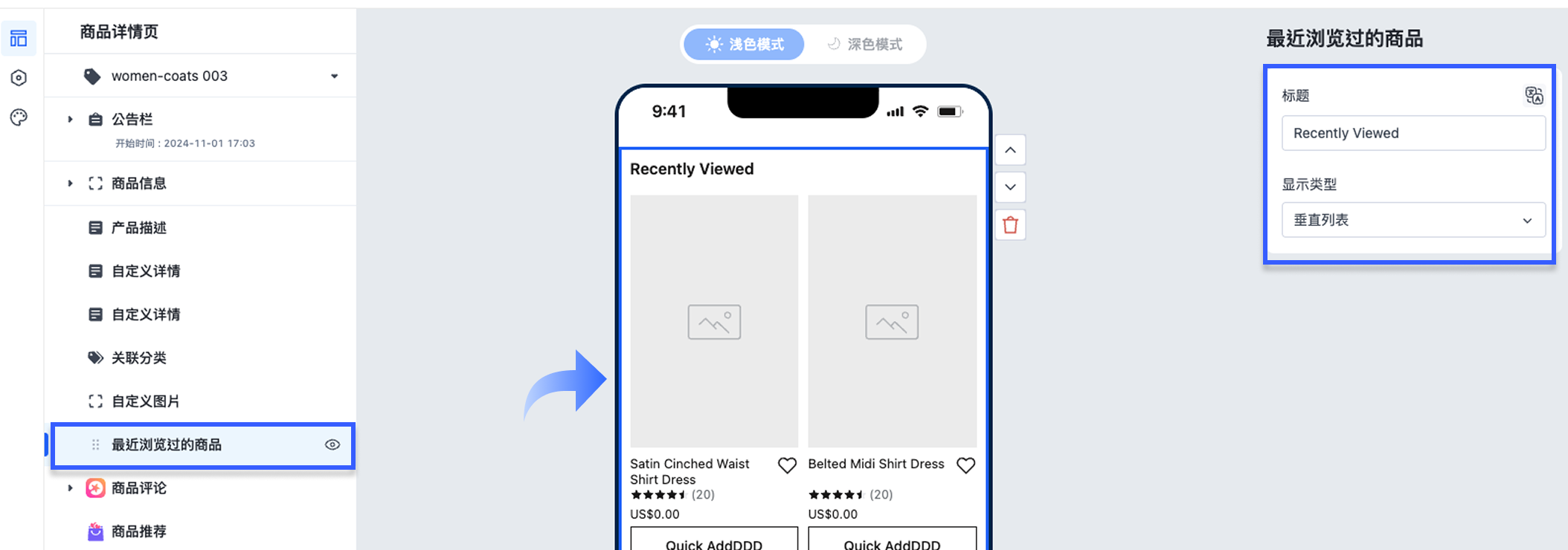Select light mode (浅色模式)
Viewport: 1568px width, 550px height.
(745, 45)
